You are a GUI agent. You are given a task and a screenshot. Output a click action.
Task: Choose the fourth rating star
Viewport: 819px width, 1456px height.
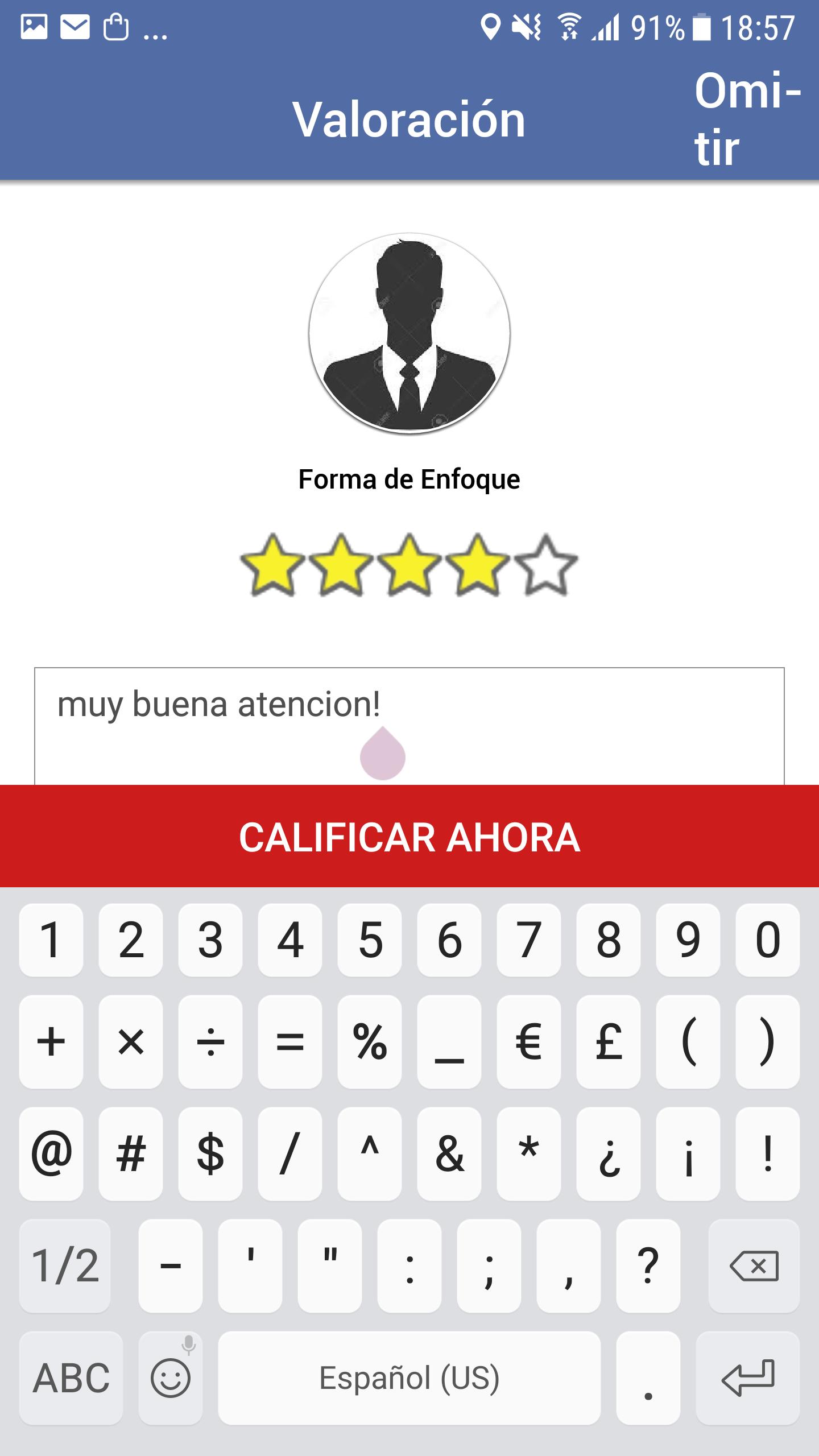pos(478,565)
